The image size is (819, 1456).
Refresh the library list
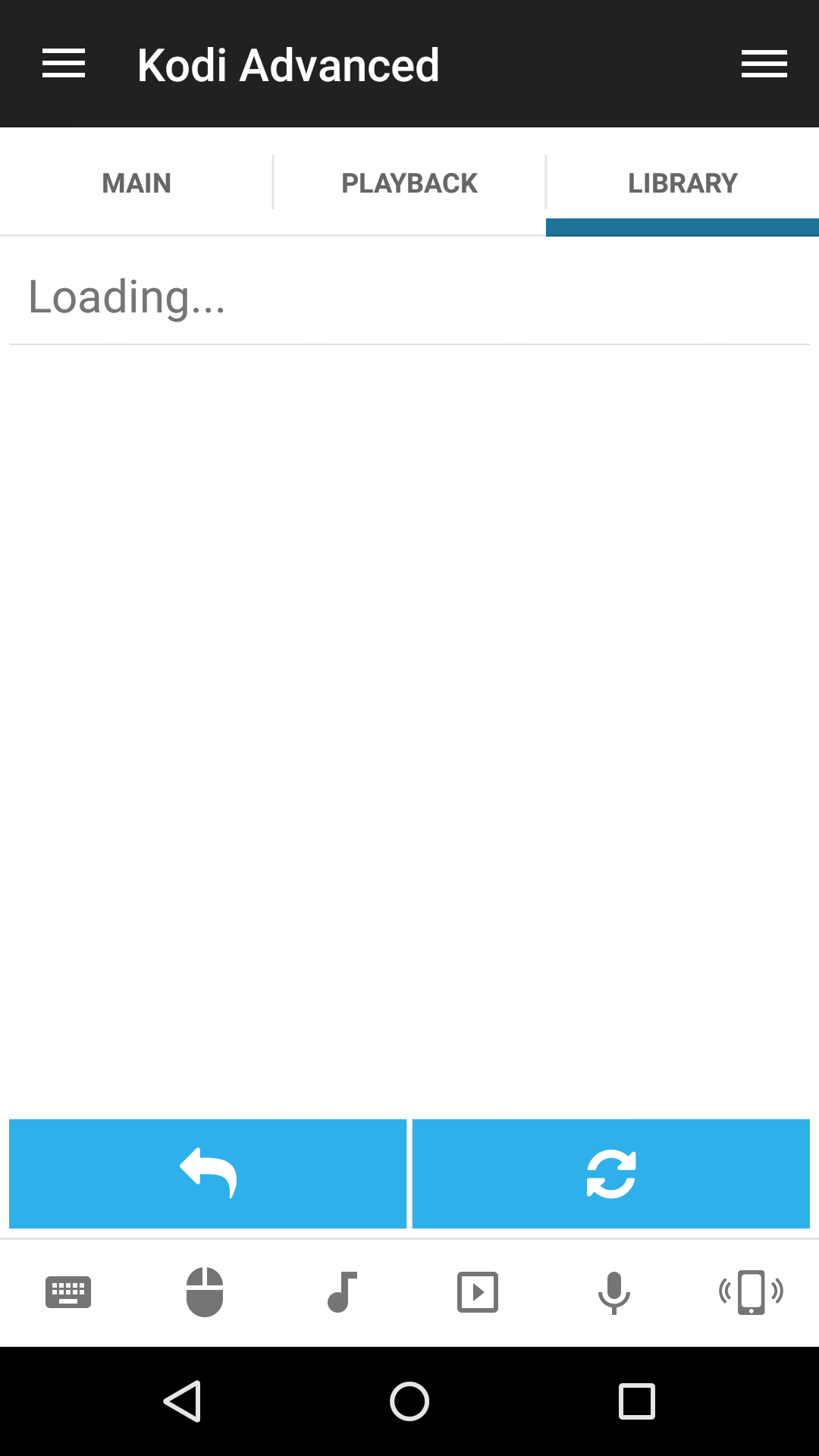point(611,1173)
